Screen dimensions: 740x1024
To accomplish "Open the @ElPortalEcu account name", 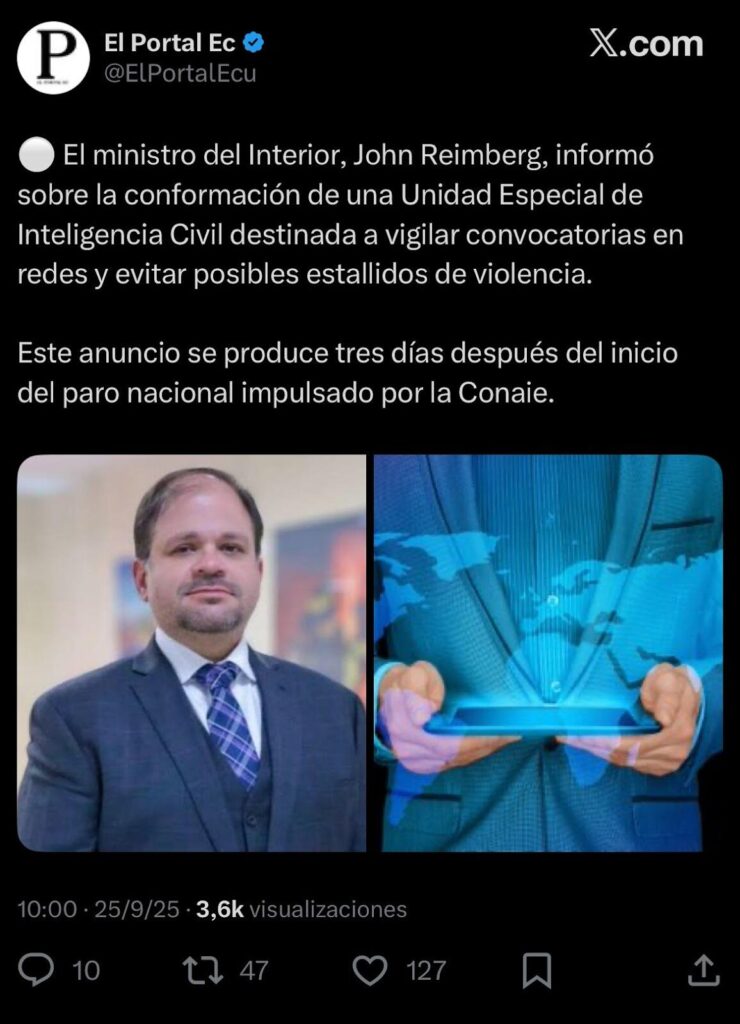I will point(180,73).
